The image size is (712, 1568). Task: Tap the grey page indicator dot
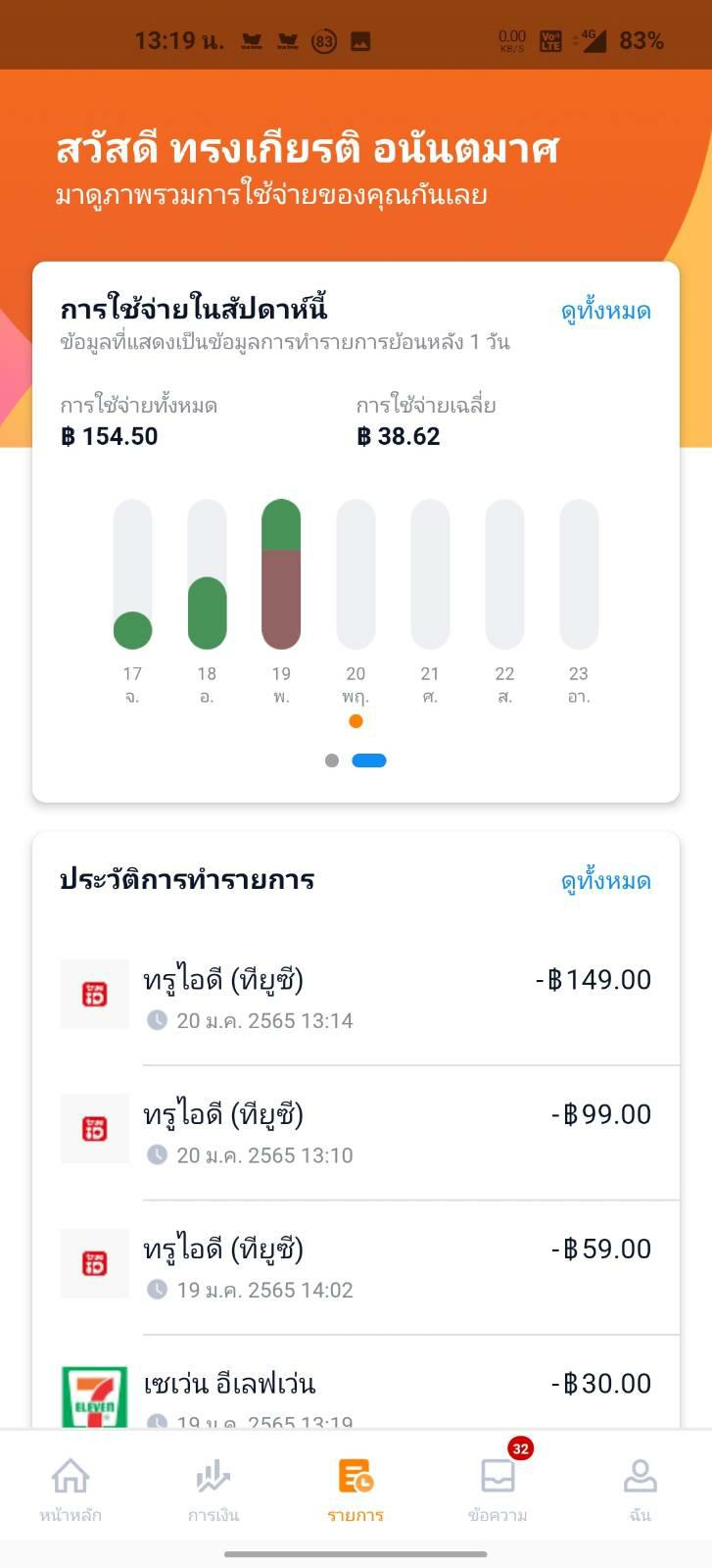click(332, 760)
